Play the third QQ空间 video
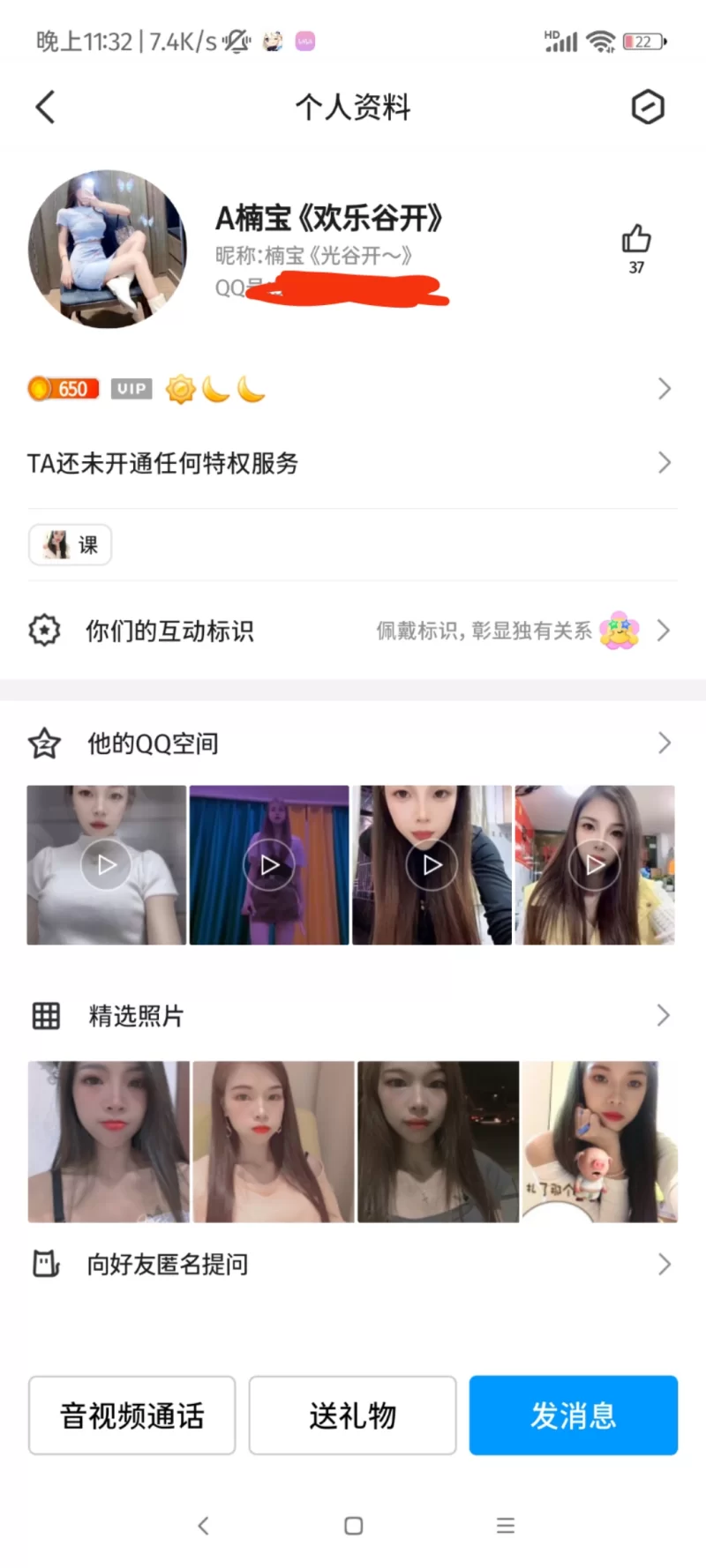This screenshot has width=706, height=1568. 432,865
